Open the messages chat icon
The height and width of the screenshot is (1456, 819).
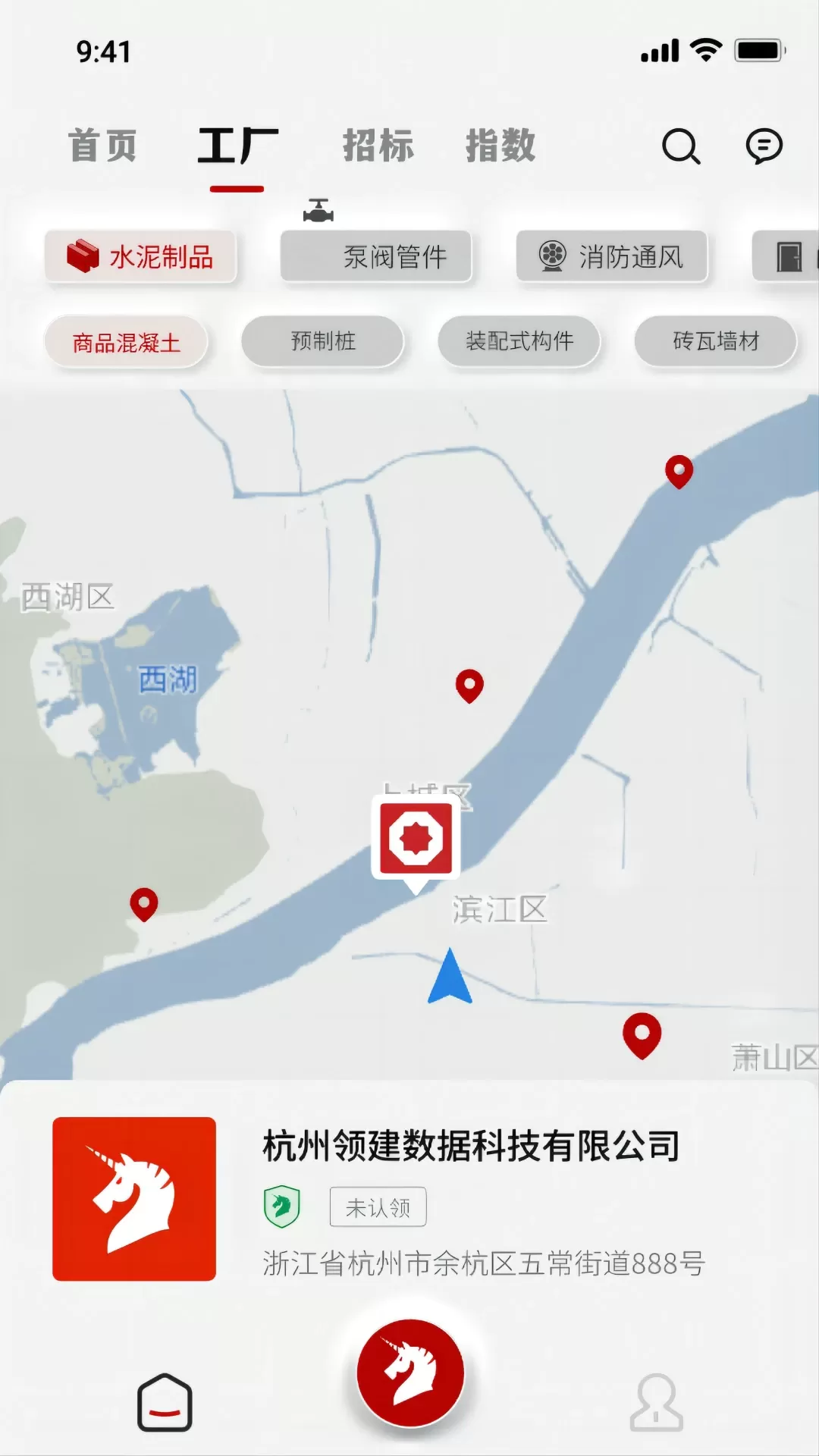point(764,146)
